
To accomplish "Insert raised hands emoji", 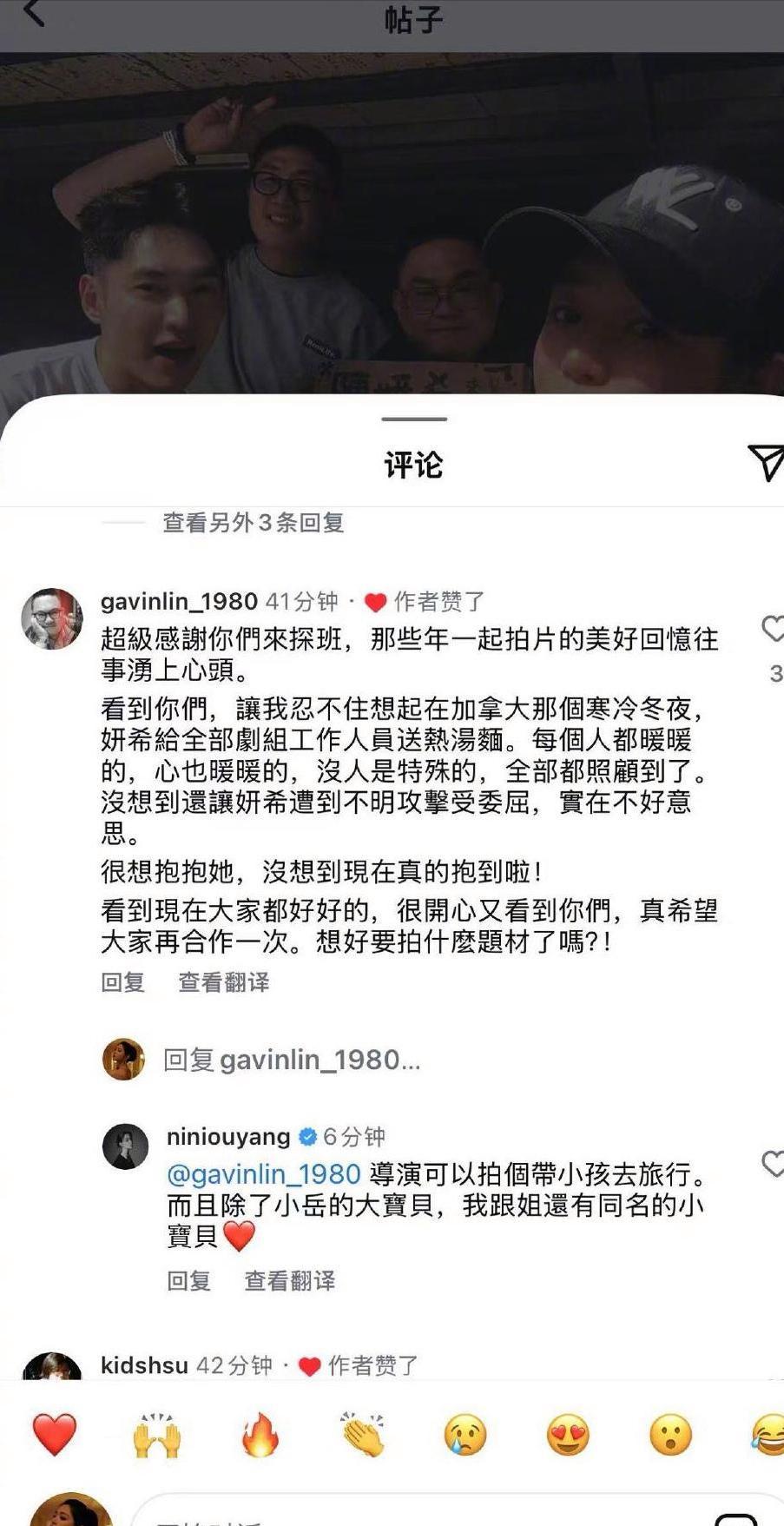I will coord(157,1434).
